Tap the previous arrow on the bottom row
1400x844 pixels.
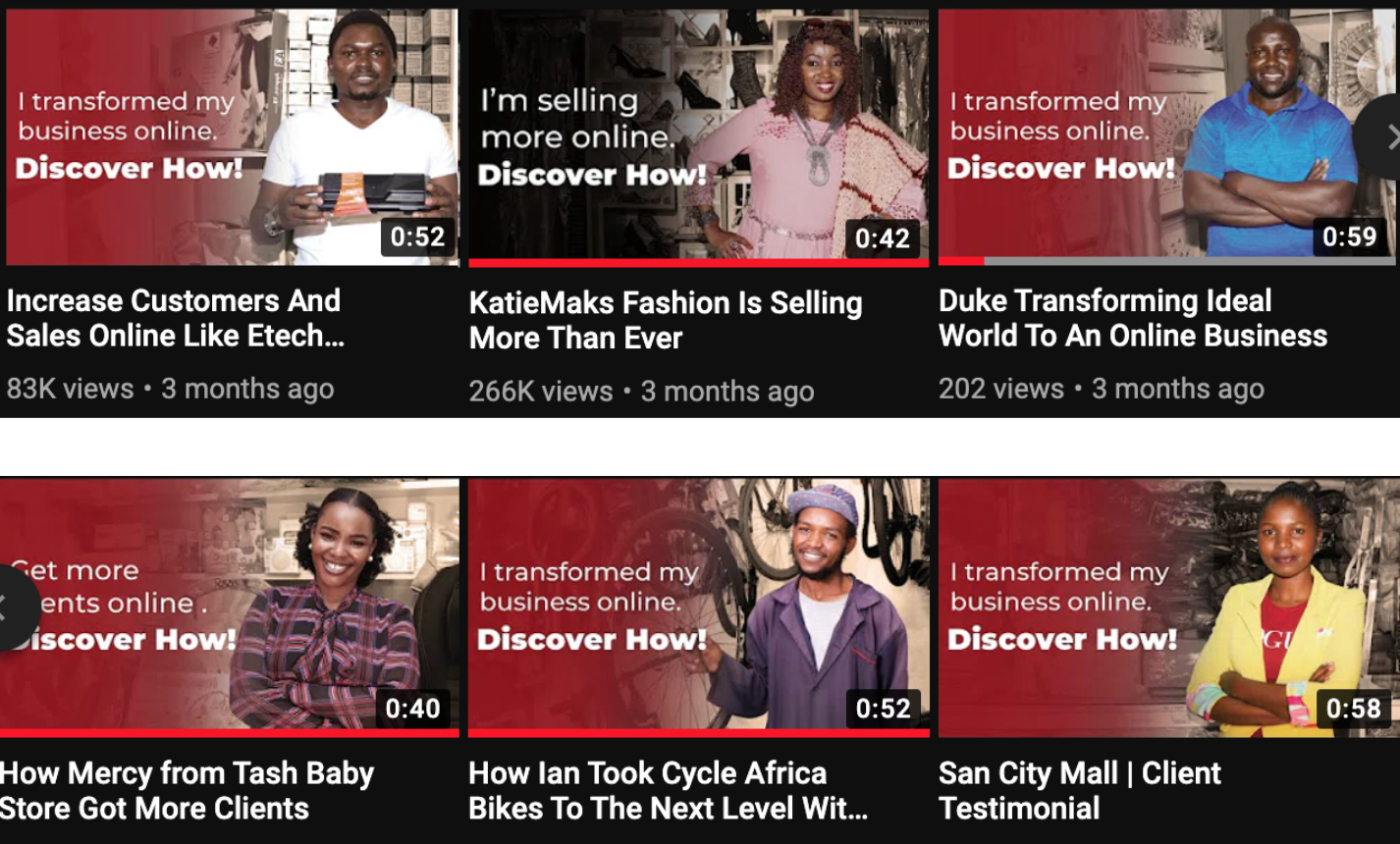click(18, 608)
